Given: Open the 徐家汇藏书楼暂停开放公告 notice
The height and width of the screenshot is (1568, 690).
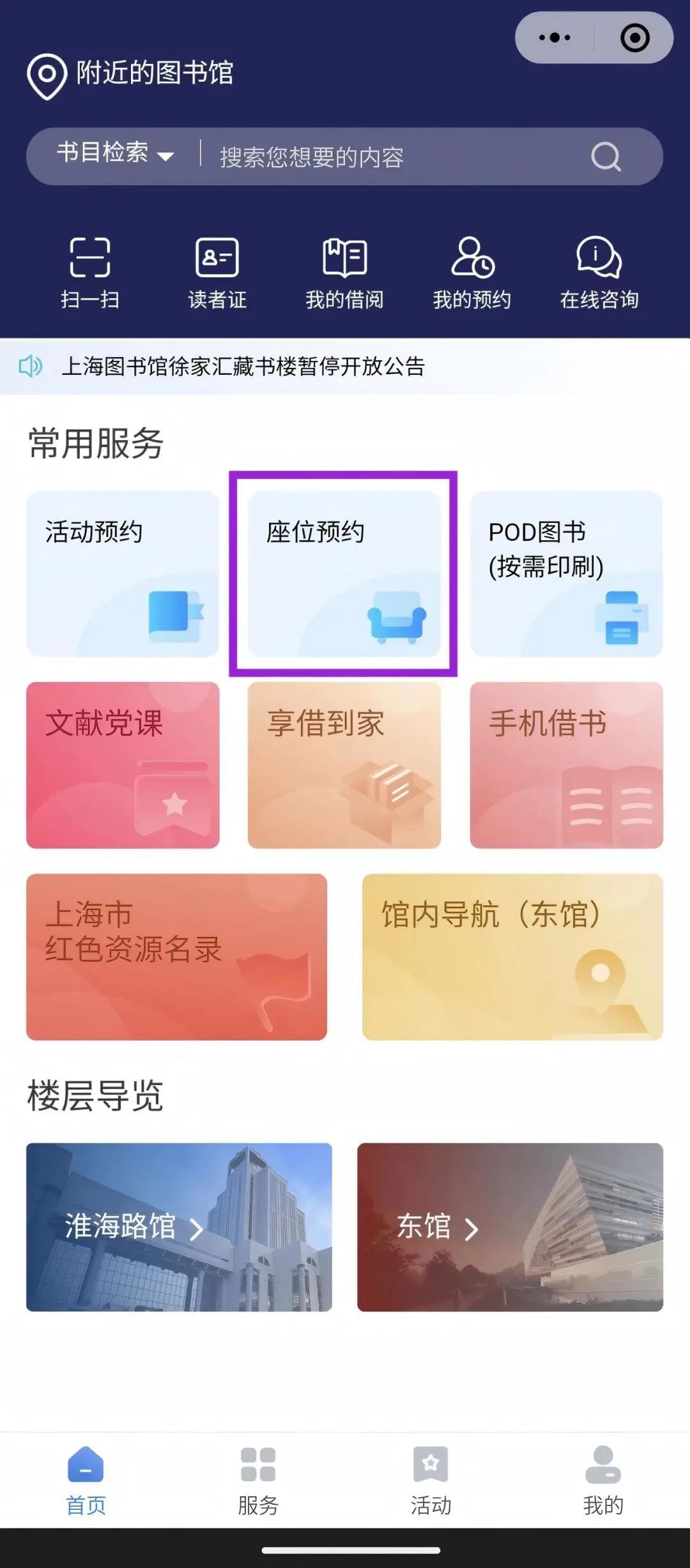Looking at the screenshot, I should (x=243, y=367).
